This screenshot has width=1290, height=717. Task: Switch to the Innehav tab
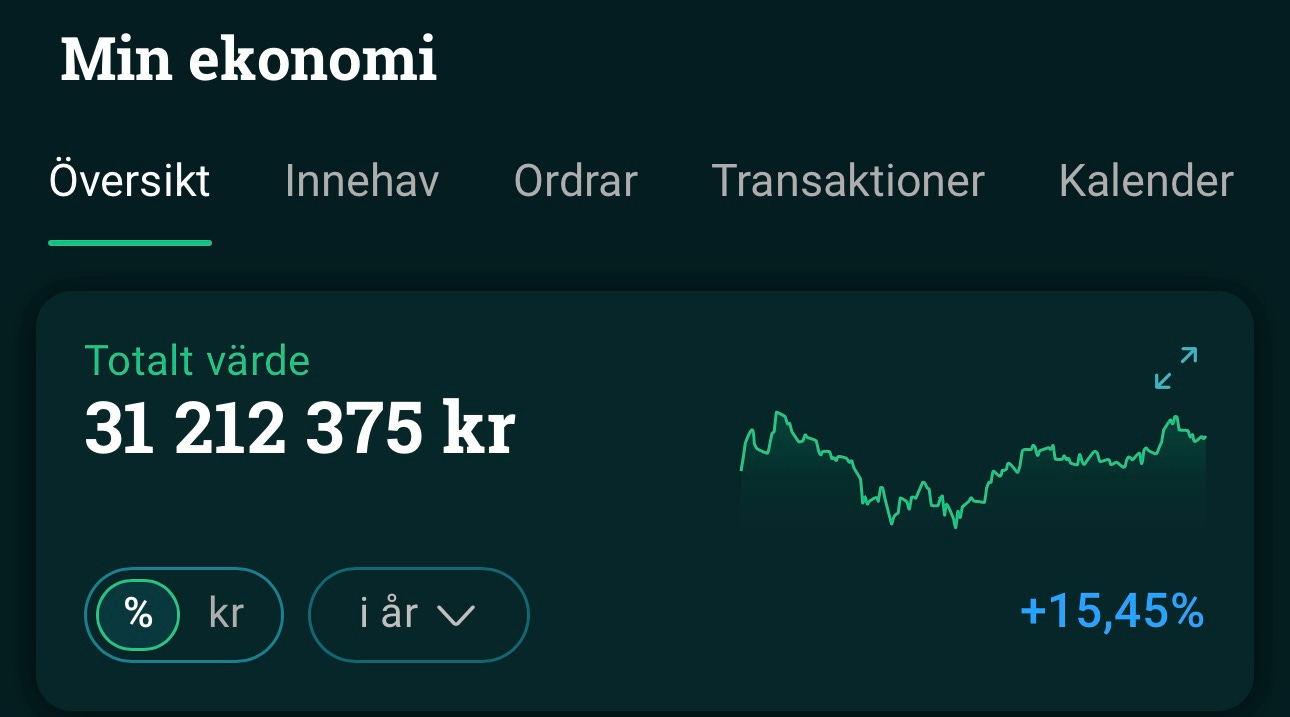tap(361, 182)
